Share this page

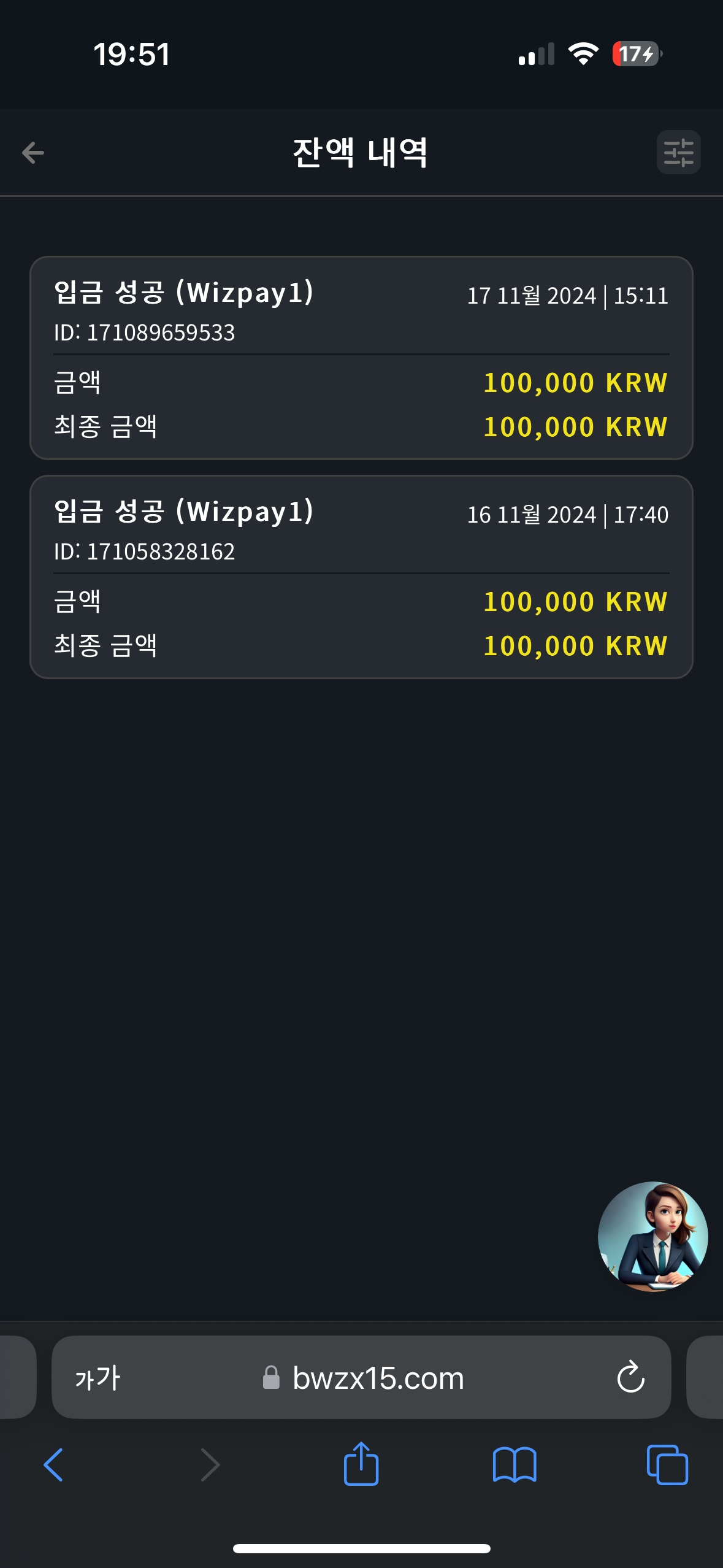[361, 1464]
